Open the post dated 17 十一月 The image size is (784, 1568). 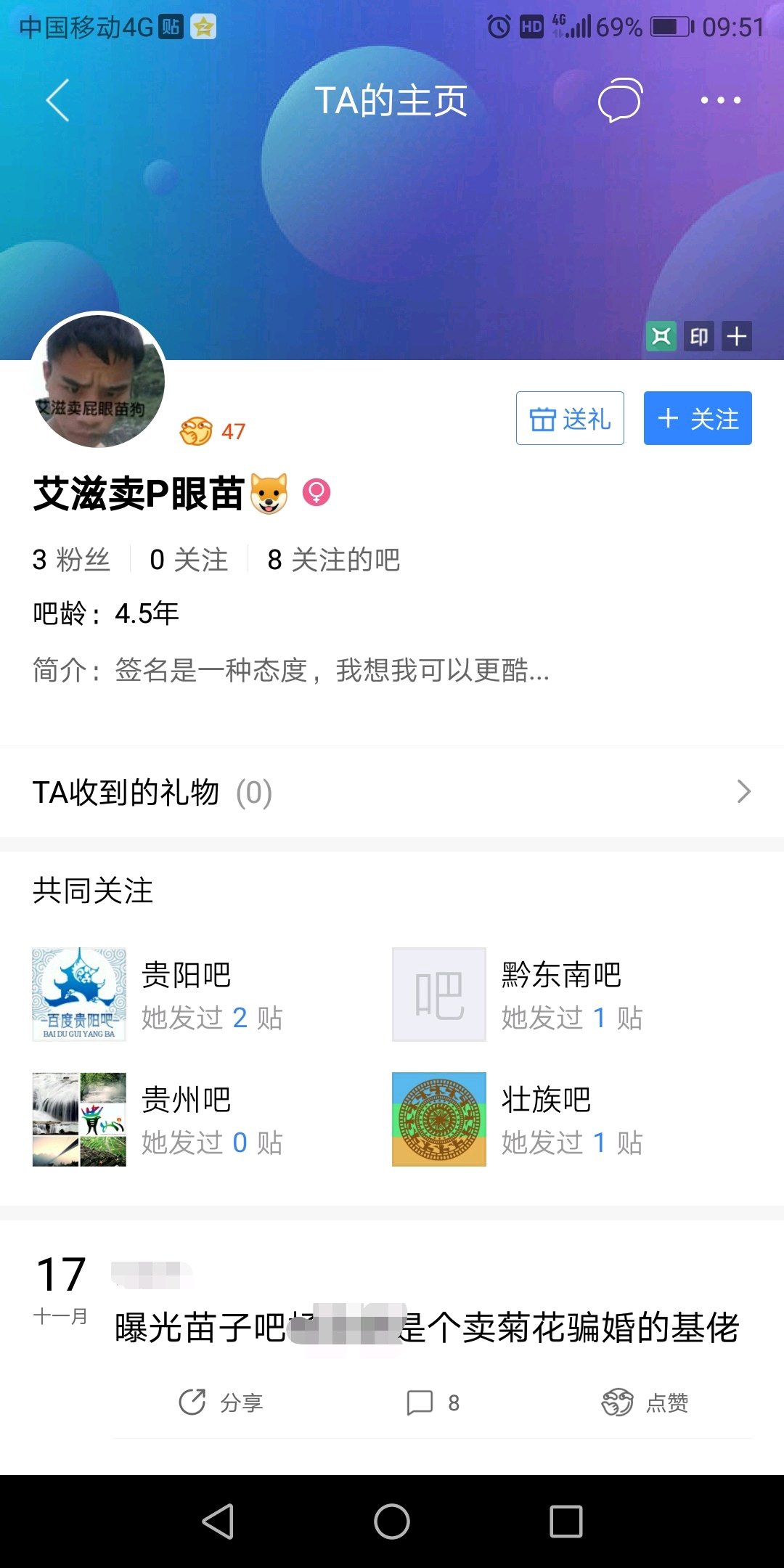[x=427, y=1328]
